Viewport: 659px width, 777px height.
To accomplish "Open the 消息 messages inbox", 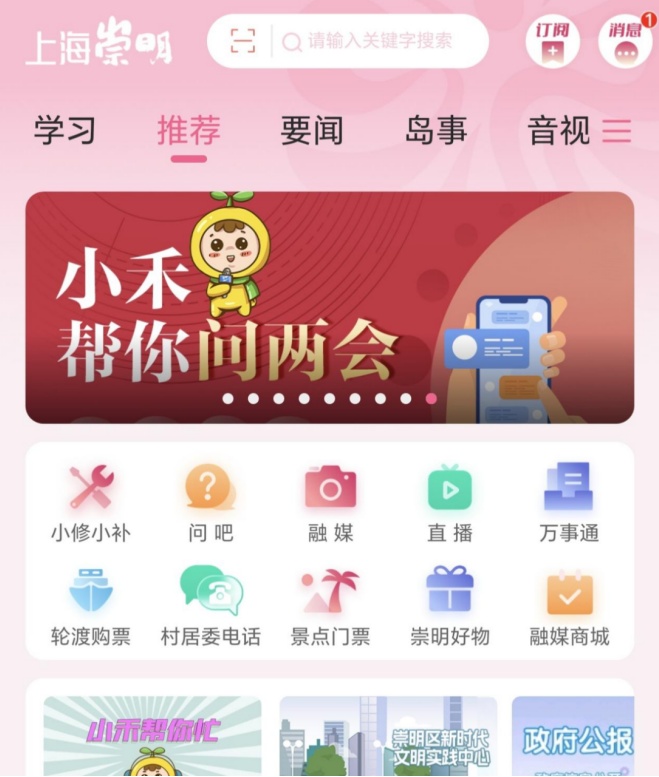I will tap(625, 43).
